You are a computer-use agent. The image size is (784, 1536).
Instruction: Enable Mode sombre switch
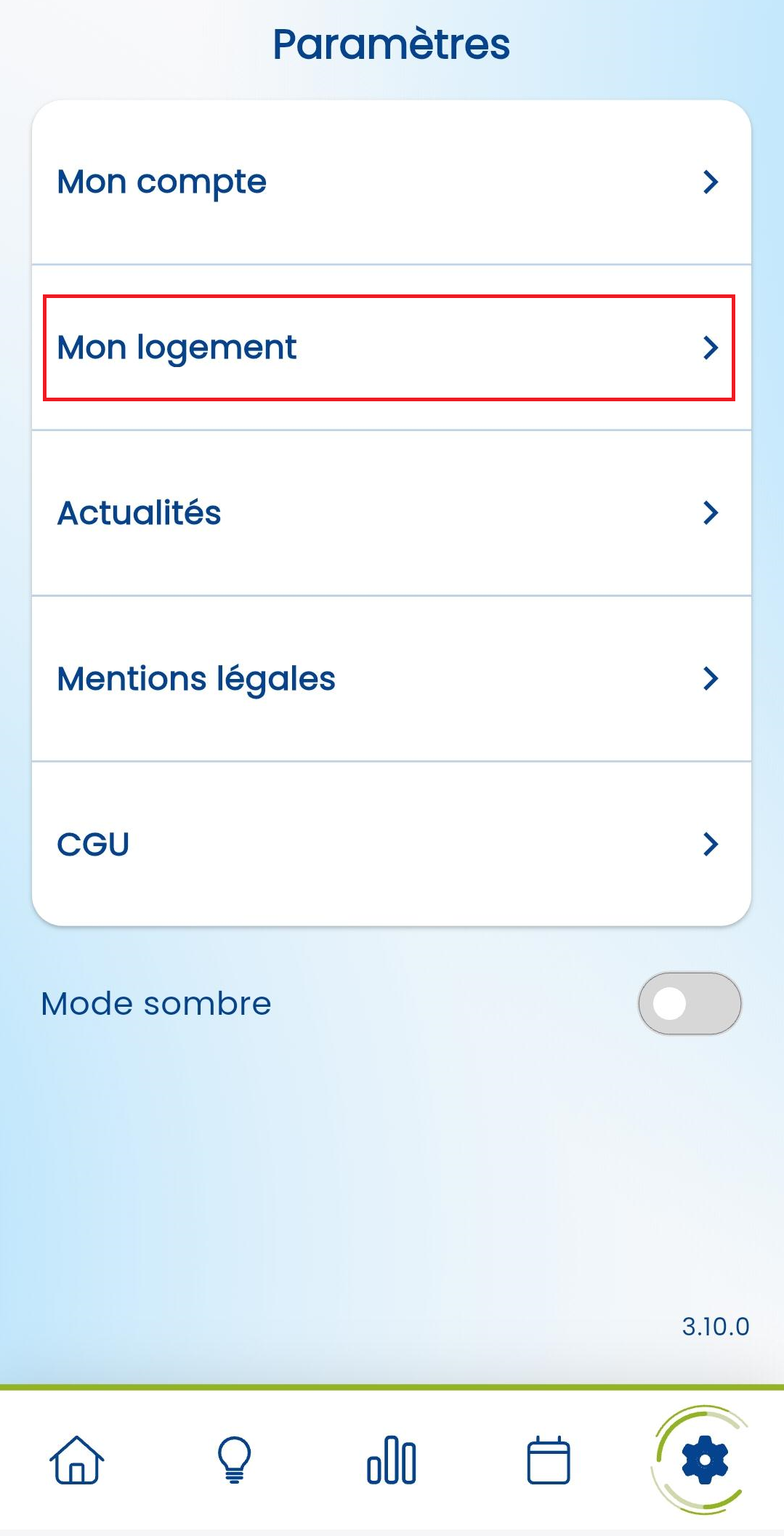pos(690,1003)
